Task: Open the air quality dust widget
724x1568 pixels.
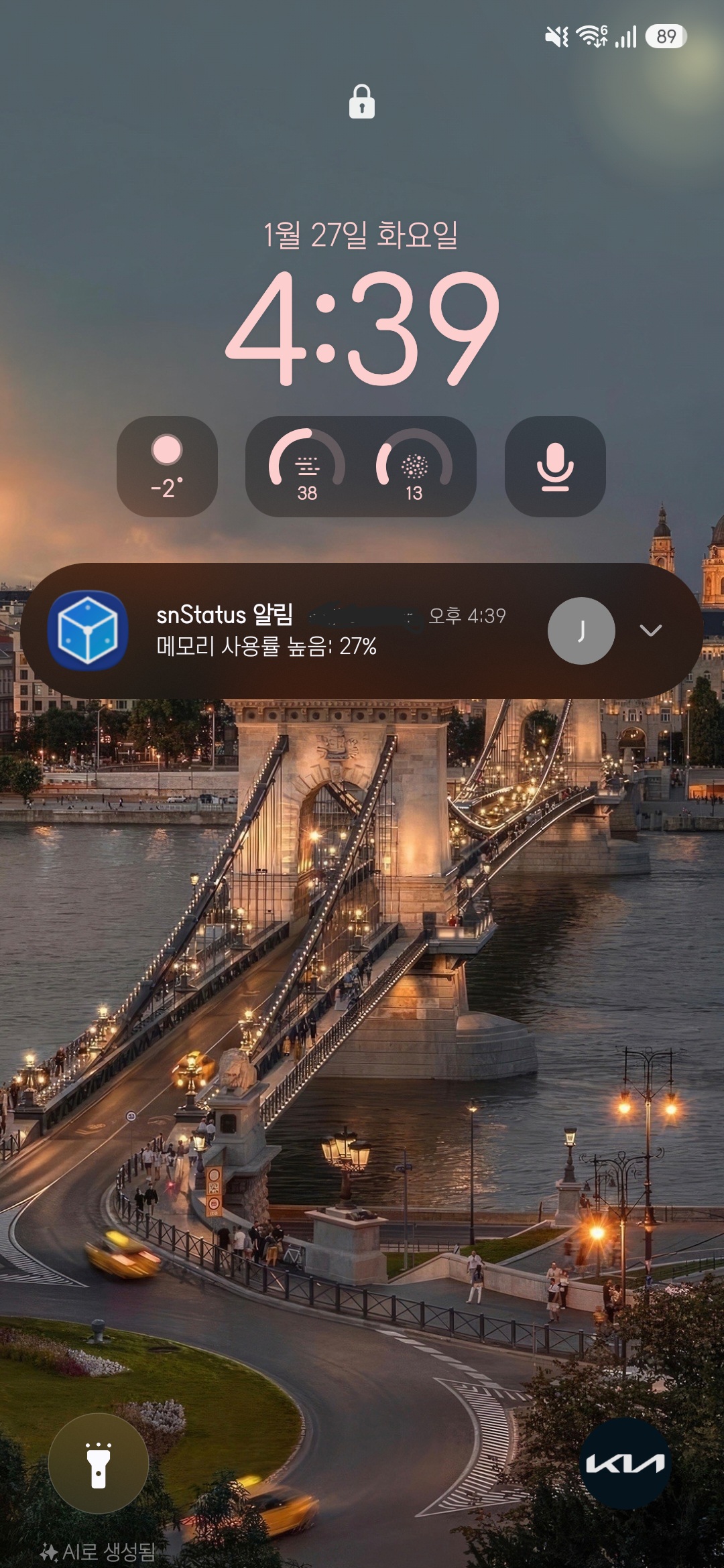Action: tap(361, 466)
